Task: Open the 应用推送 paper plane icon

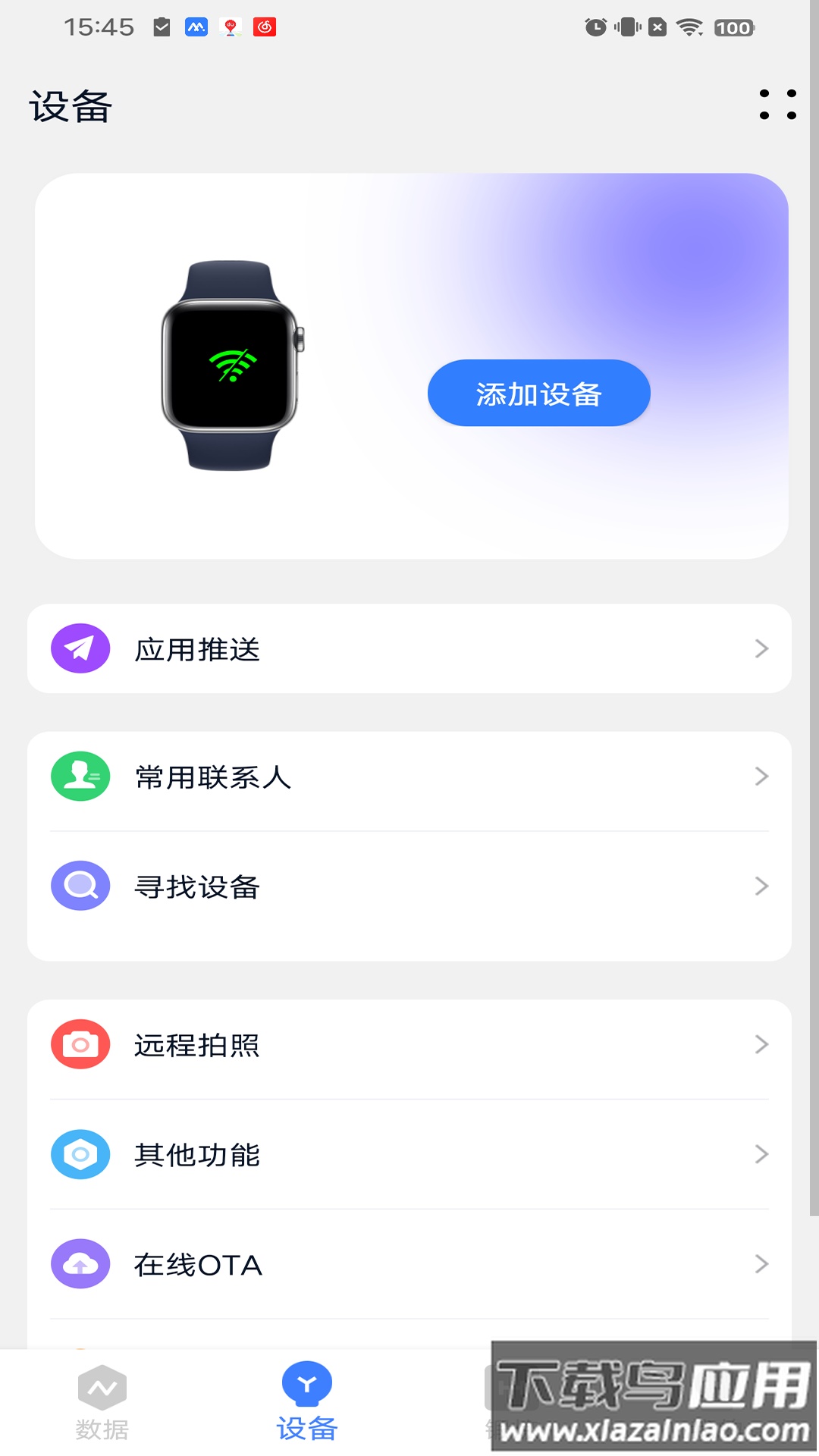Action: coord(80,648)
